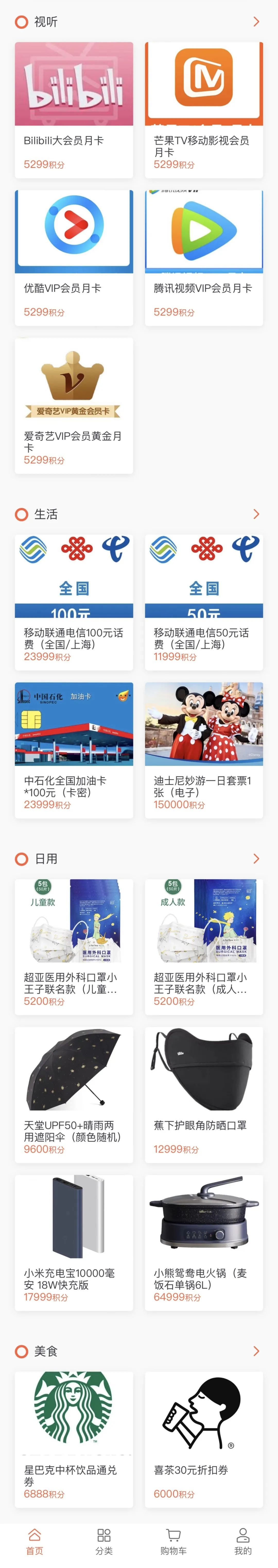Open 小米充电宝10000毫安 card
The image size is (278, 1568).
[x=74, y=1243]
